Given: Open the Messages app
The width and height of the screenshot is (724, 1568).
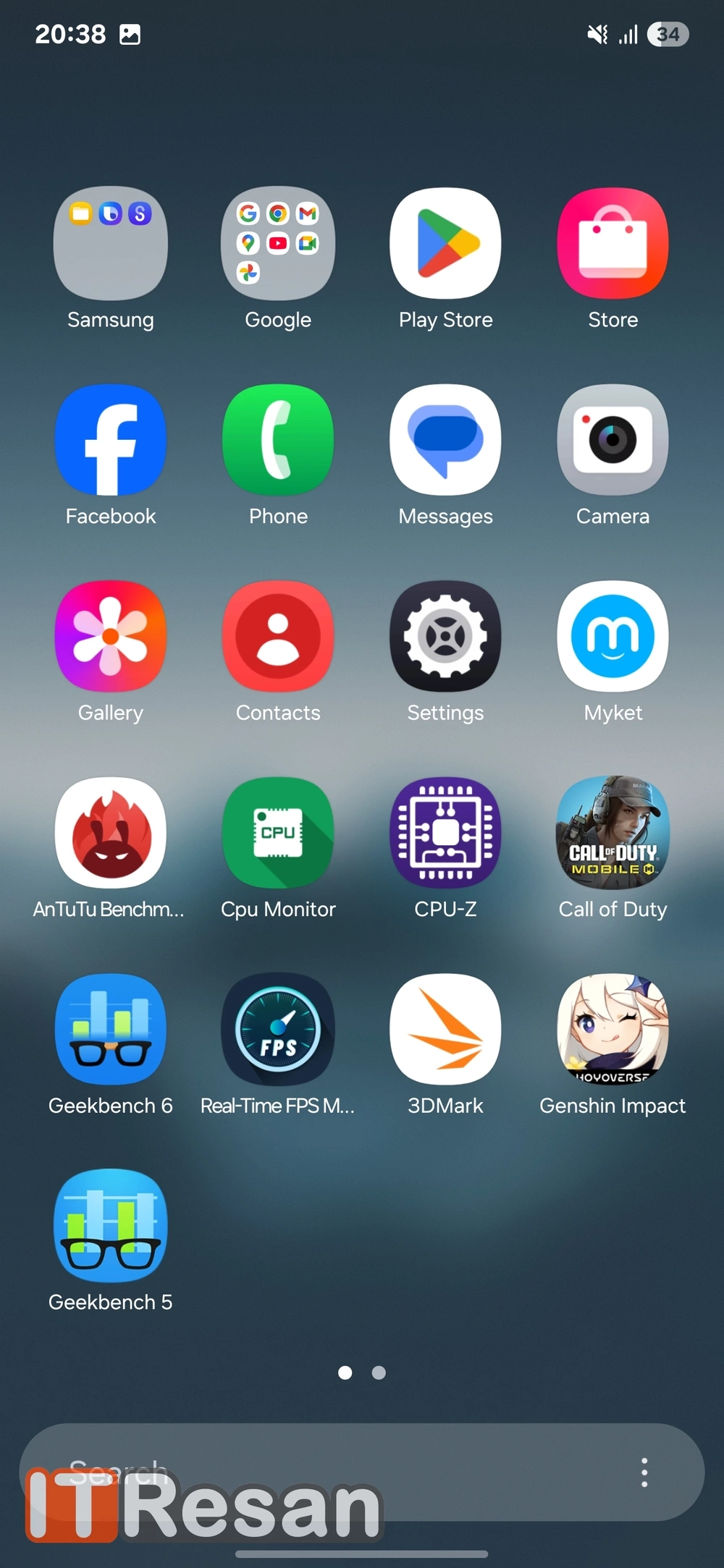Looking at the screenshot, I should [445, 440].
